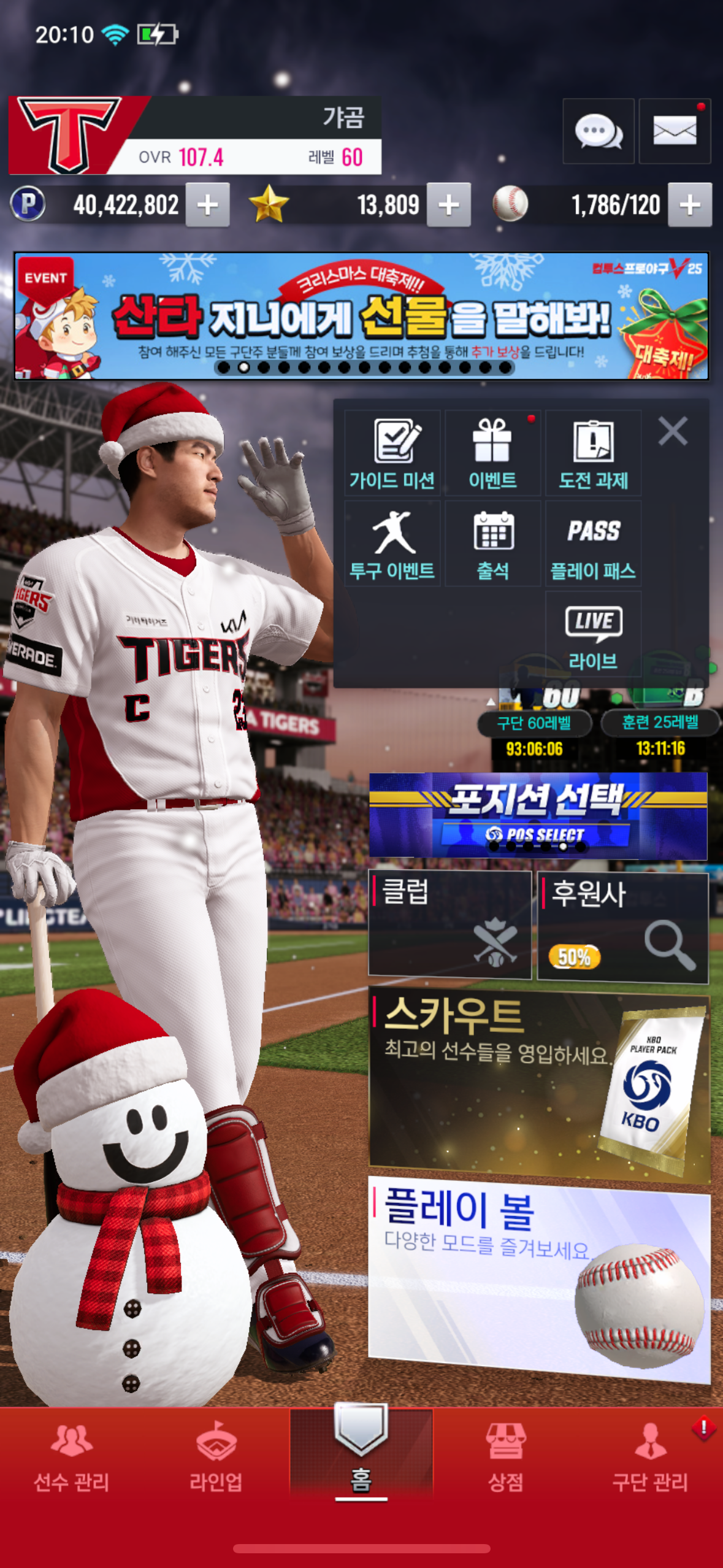Screen dimensions: 723x1568
Task: Open the Santa Genie Christmas event banner
Action: click(361, 316)
